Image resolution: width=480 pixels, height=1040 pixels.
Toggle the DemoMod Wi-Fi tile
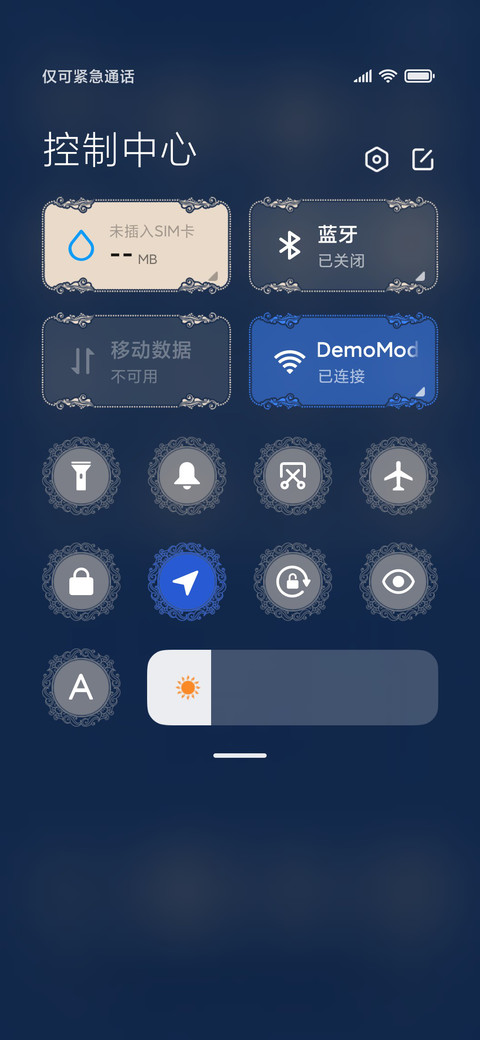[343, 361]
